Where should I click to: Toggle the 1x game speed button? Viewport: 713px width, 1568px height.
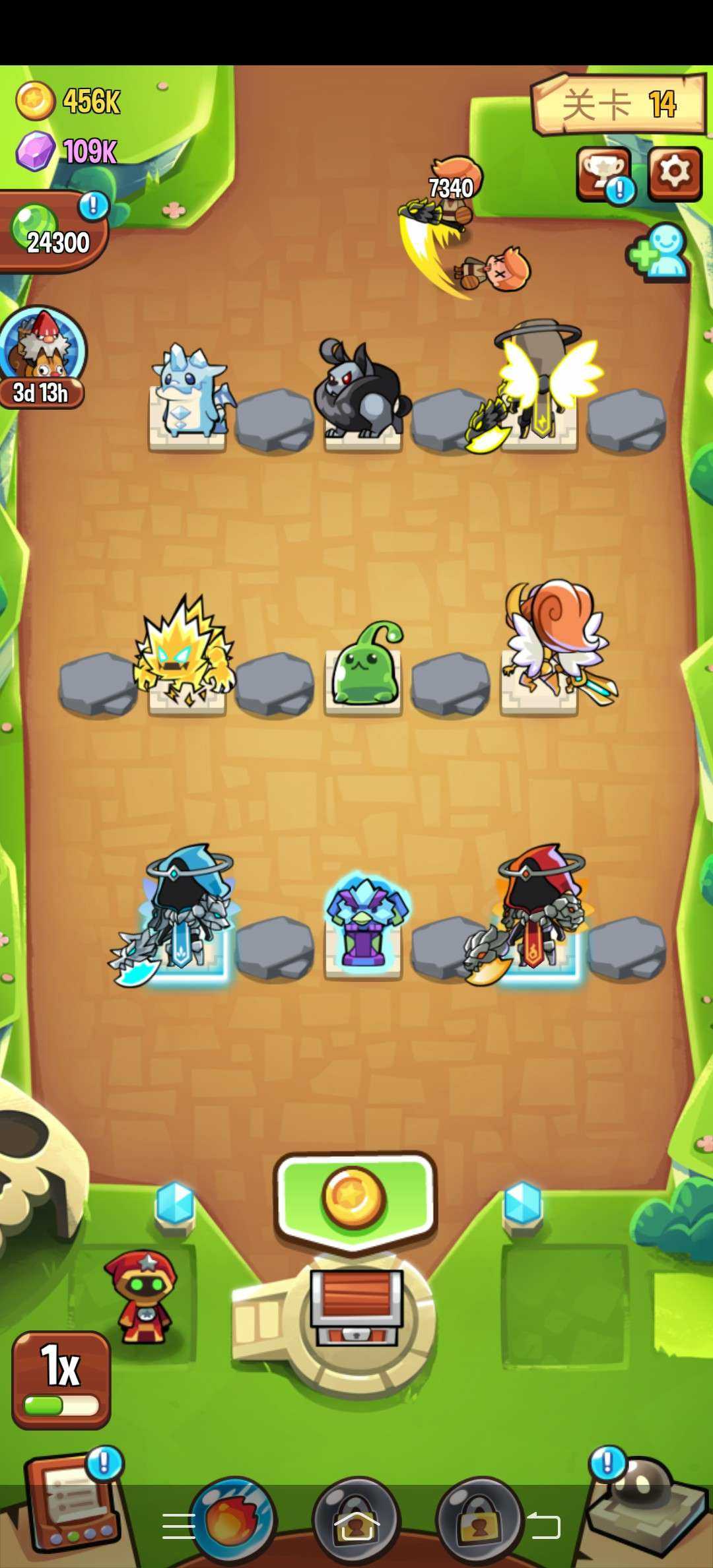[61, 1379]
